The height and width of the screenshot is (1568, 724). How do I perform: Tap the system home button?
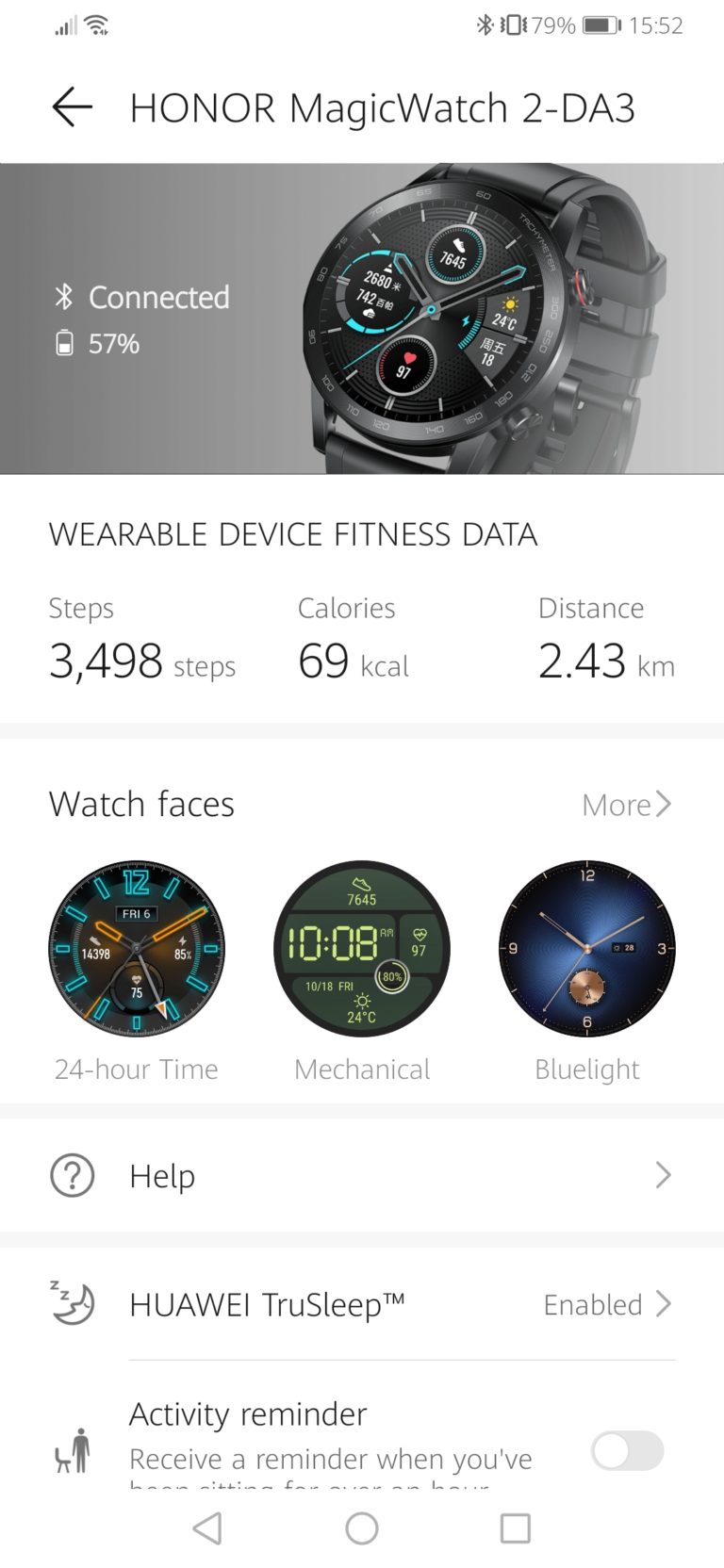click(362, 1528)
